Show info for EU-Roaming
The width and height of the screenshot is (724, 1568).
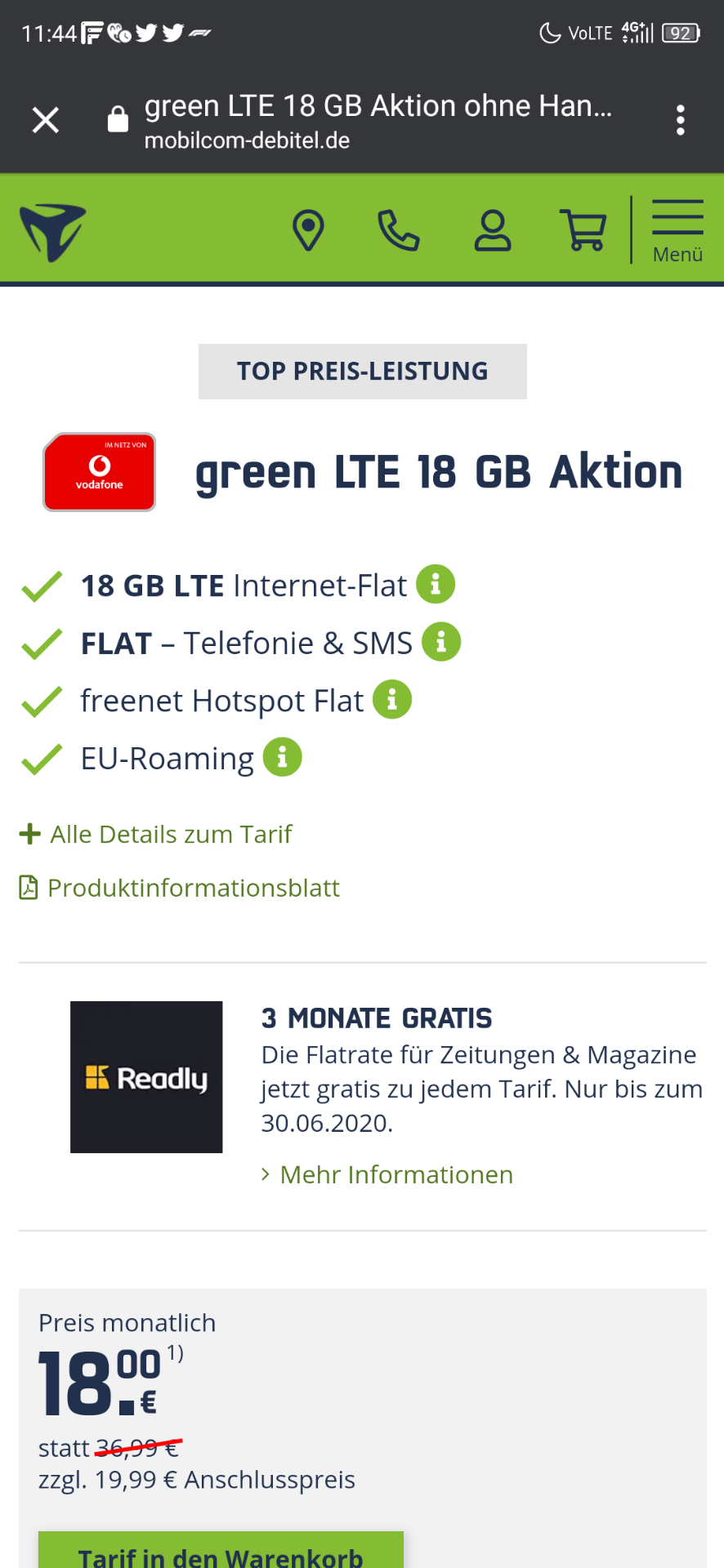pos(283,758)
